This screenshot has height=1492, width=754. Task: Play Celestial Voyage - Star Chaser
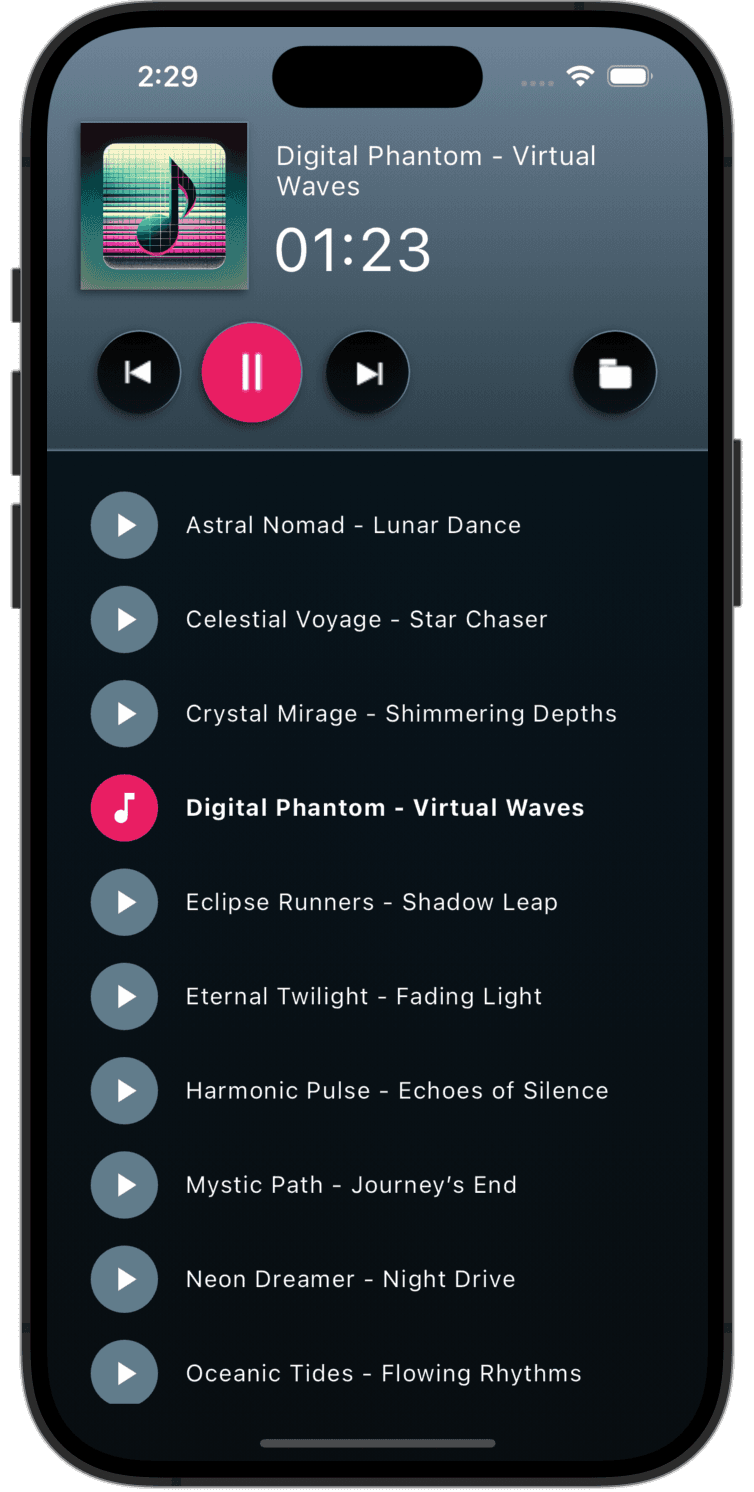tap(125, 619)
